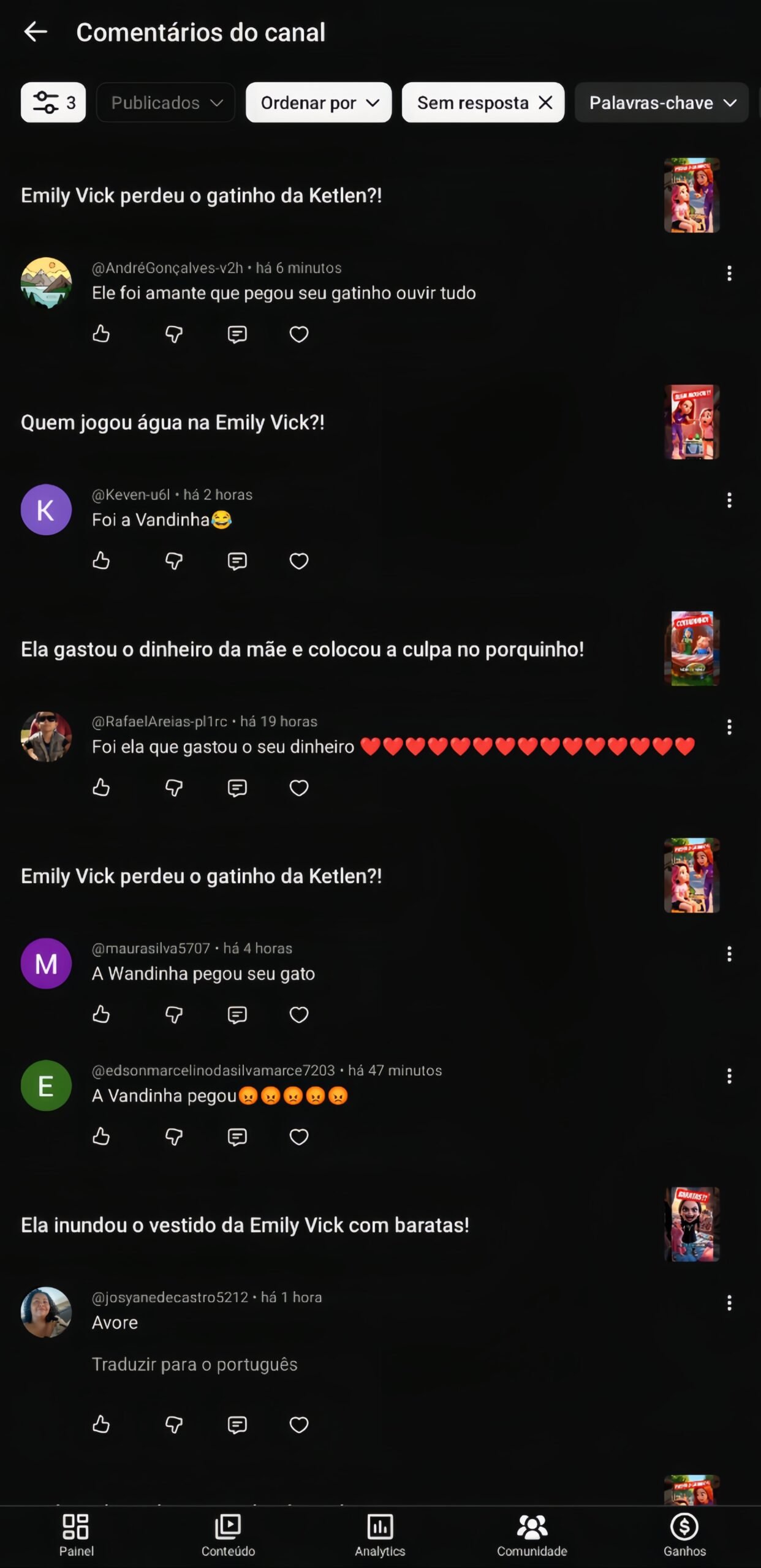Open overflow menu on @AndréGonçalves-v2h's comment

coord(729,273)
